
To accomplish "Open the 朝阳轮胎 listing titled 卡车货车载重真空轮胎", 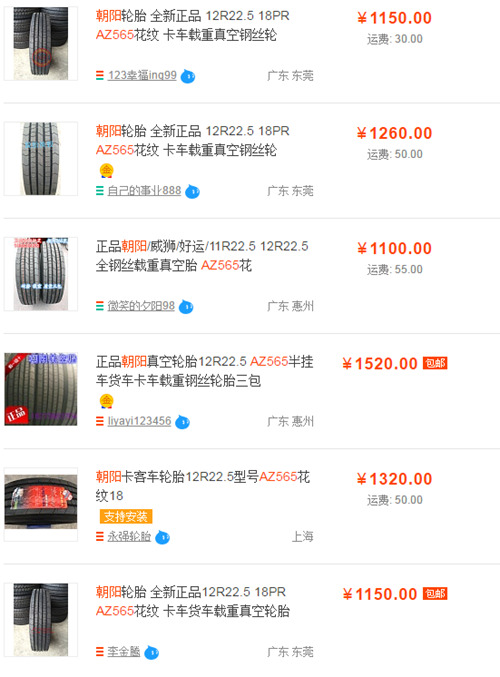I will (x=193, y=601).
